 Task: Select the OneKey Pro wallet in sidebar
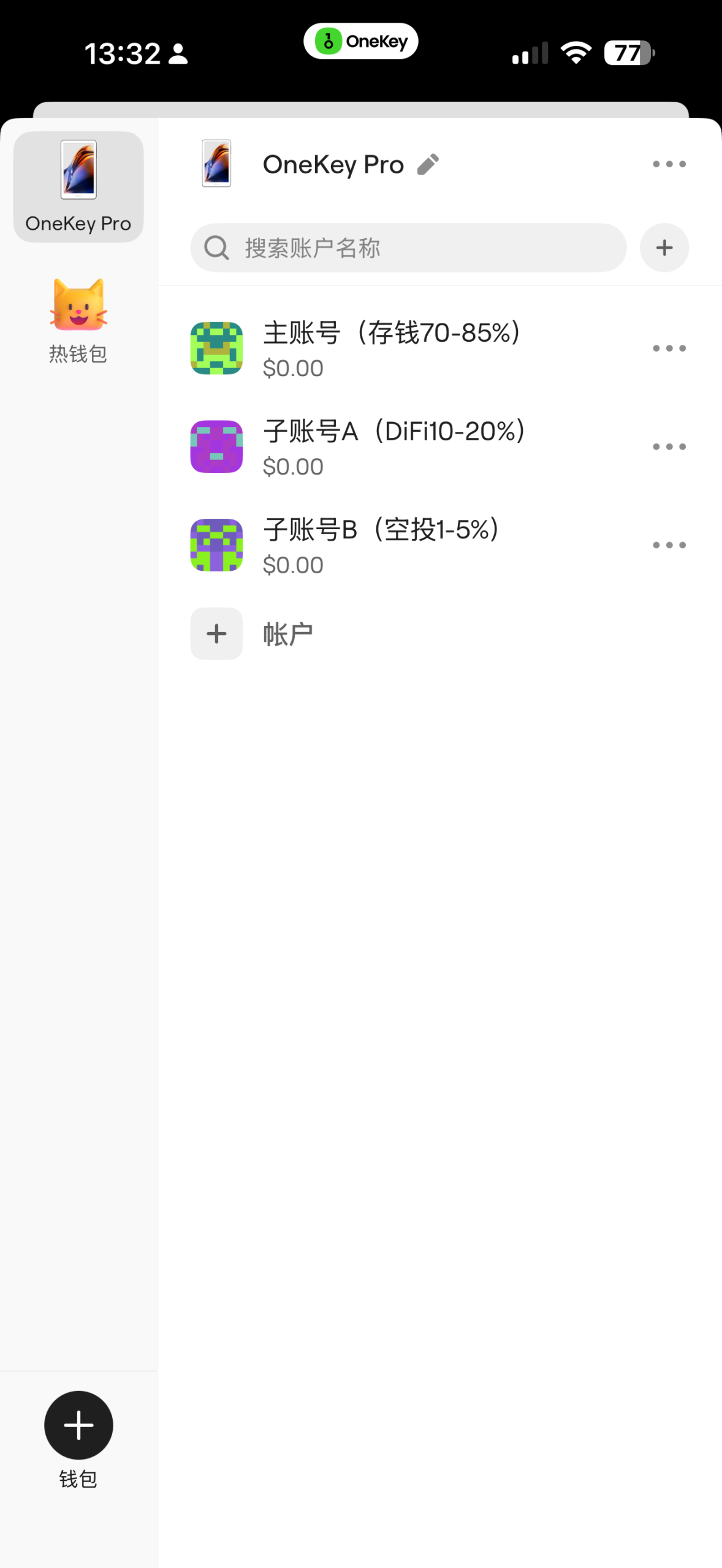[x=78, y=186]
